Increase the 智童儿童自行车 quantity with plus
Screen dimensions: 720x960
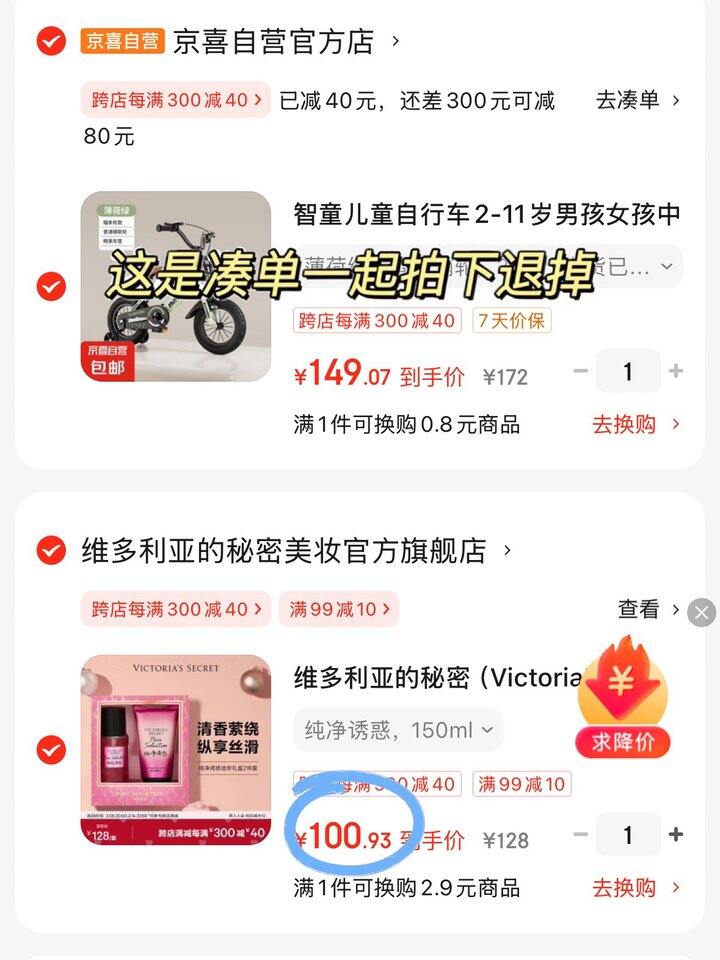click(676, 372)
